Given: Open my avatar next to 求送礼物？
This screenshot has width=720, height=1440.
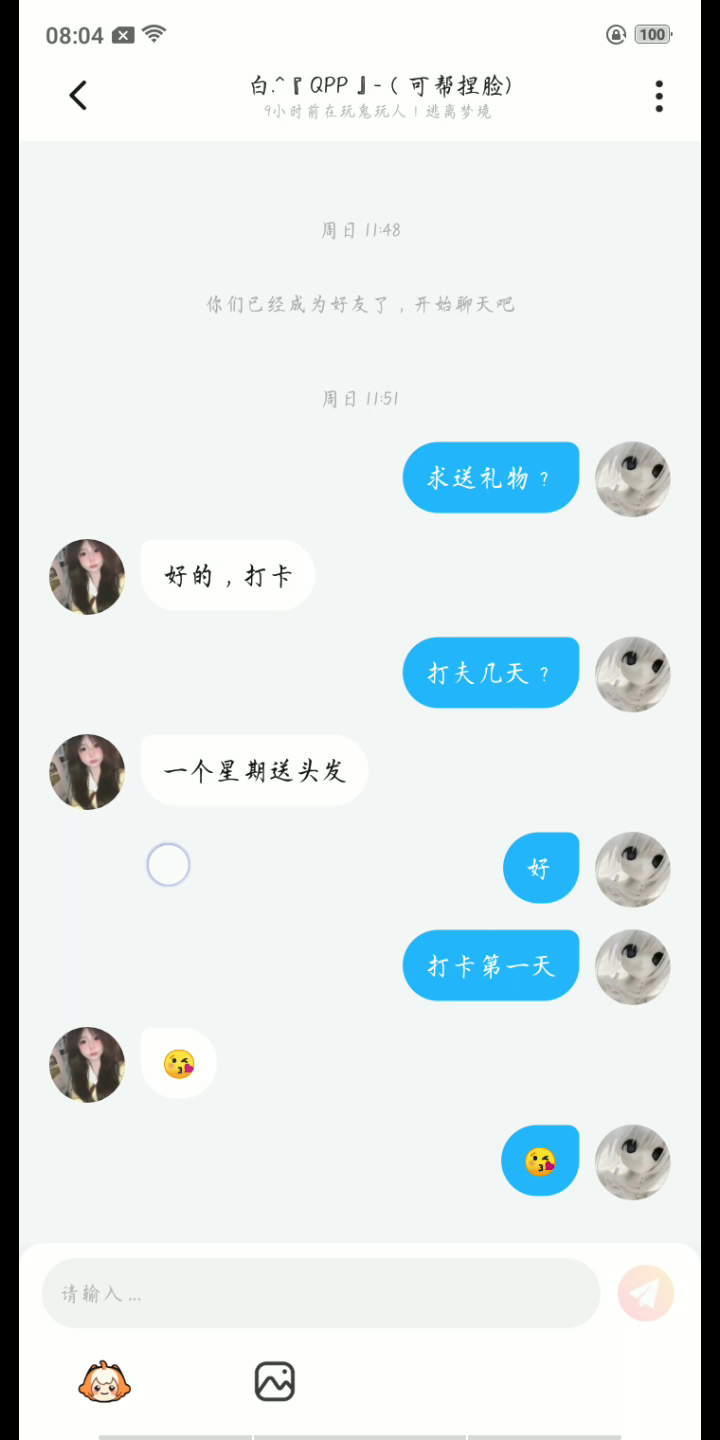Looking at the screenshot, I should 632,479.
